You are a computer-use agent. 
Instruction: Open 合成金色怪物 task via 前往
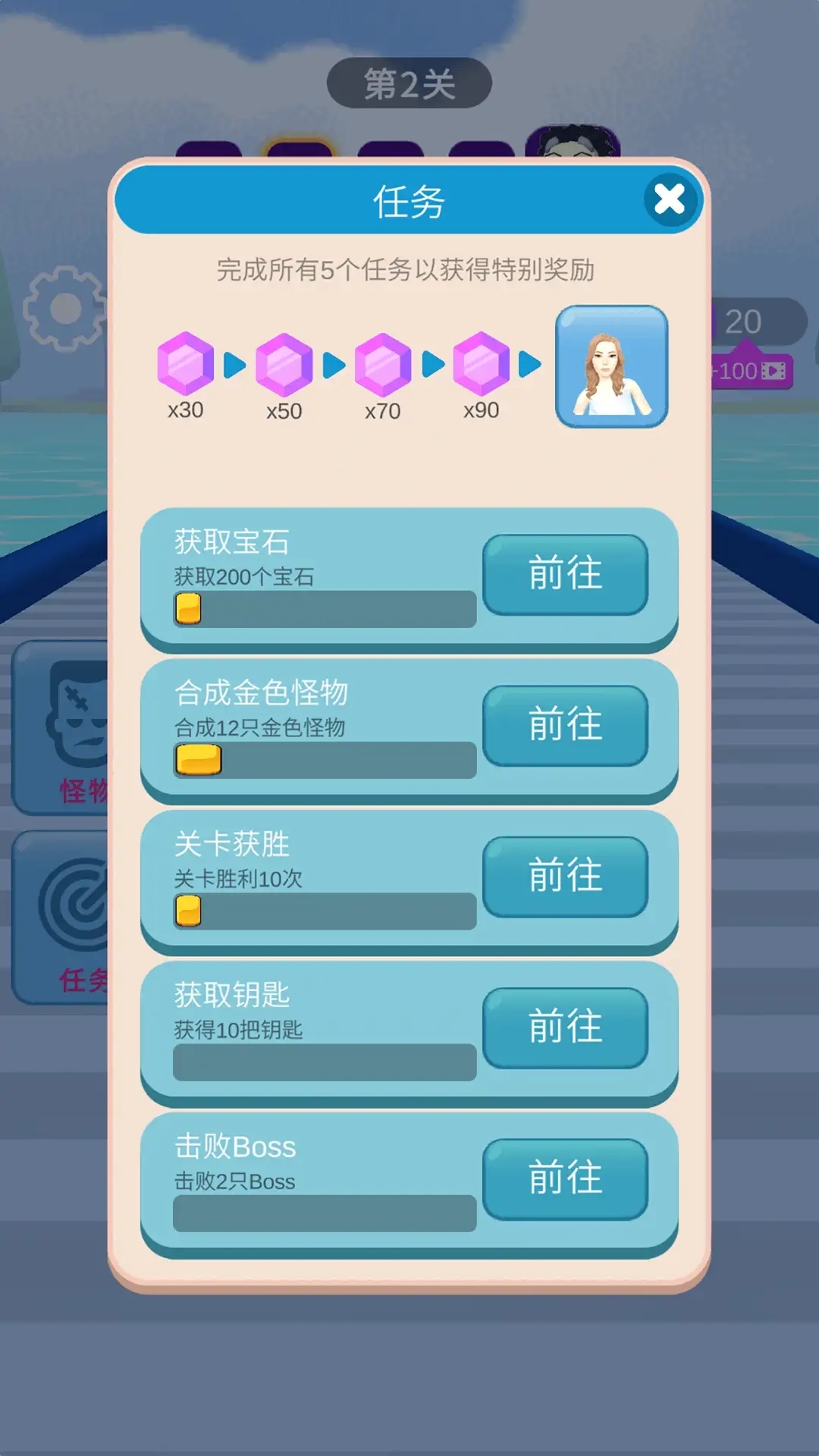[565, 724]
